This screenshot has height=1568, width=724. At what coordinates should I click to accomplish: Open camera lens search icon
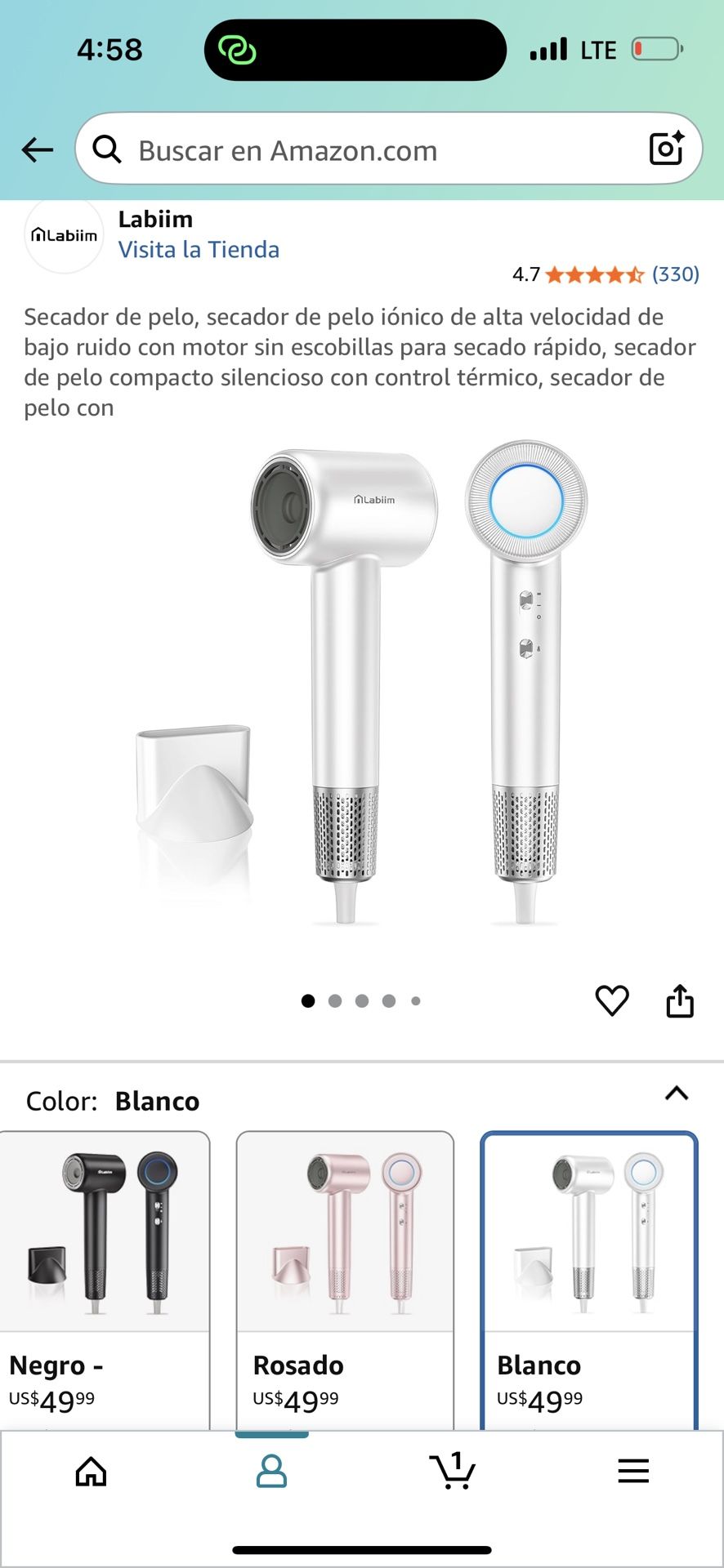(x=666, y=149)
